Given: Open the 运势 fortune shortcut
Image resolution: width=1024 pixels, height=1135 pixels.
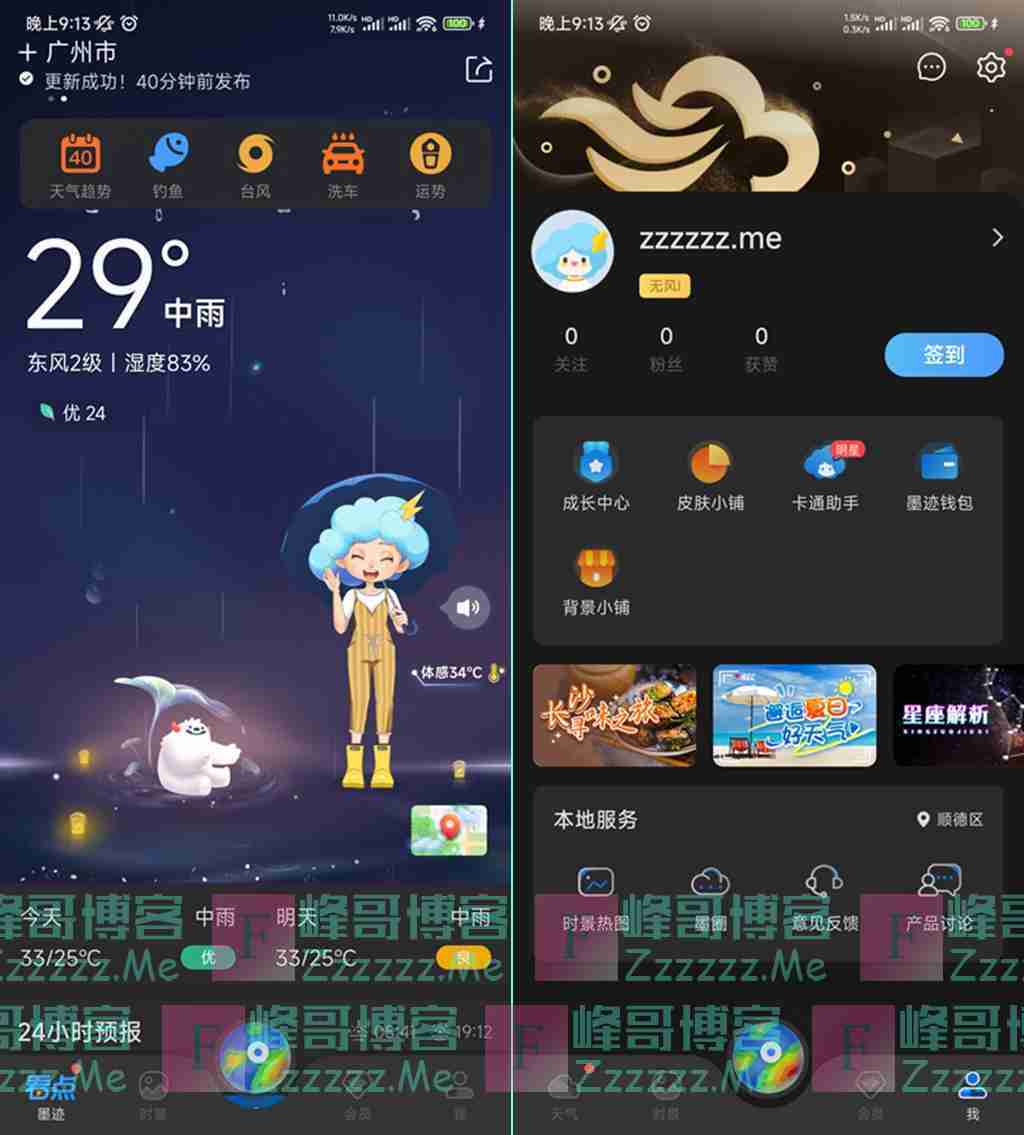Looking at the screenshot, I should click(430, 165).
